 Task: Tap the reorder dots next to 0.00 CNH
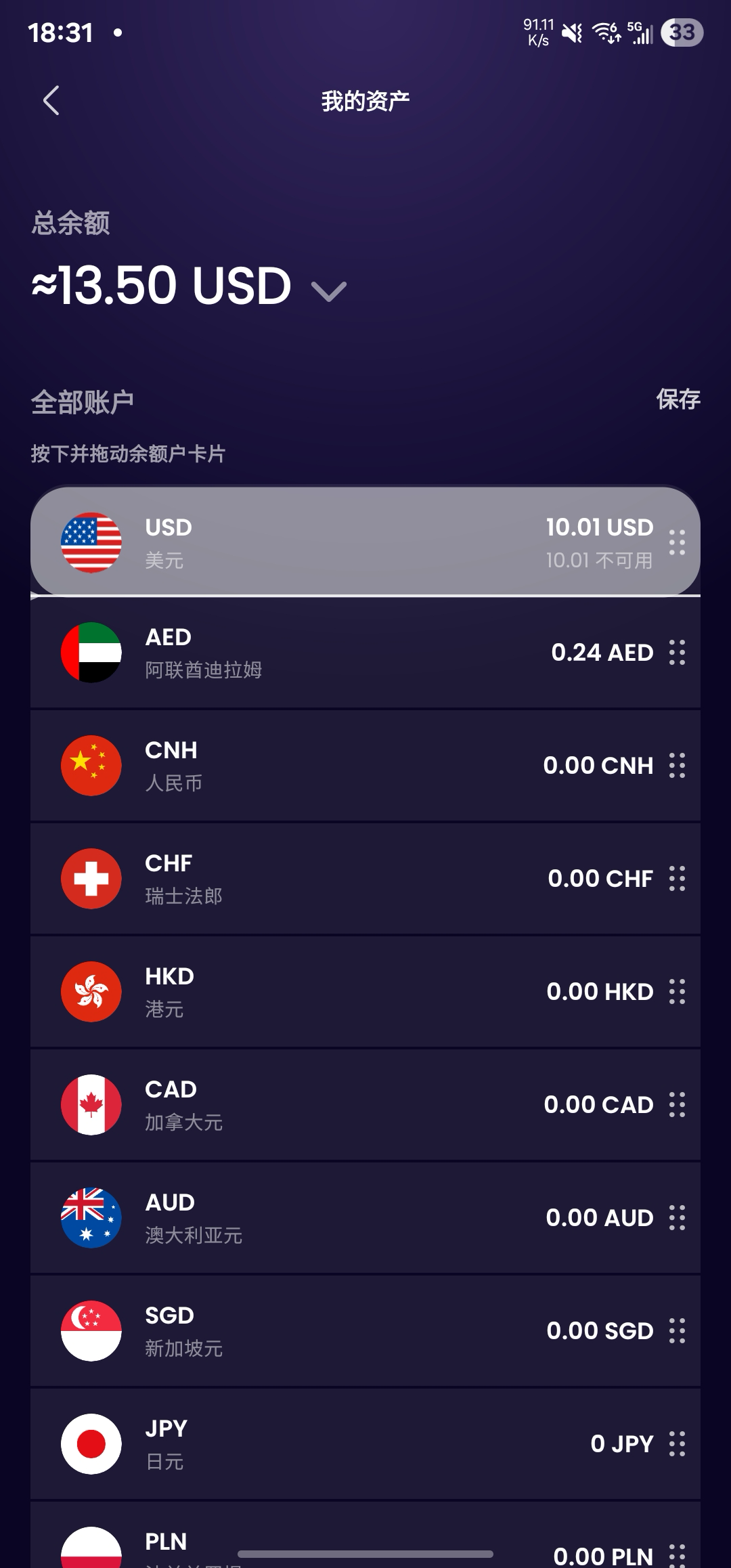pyautogui.click(x=677, y=766)
